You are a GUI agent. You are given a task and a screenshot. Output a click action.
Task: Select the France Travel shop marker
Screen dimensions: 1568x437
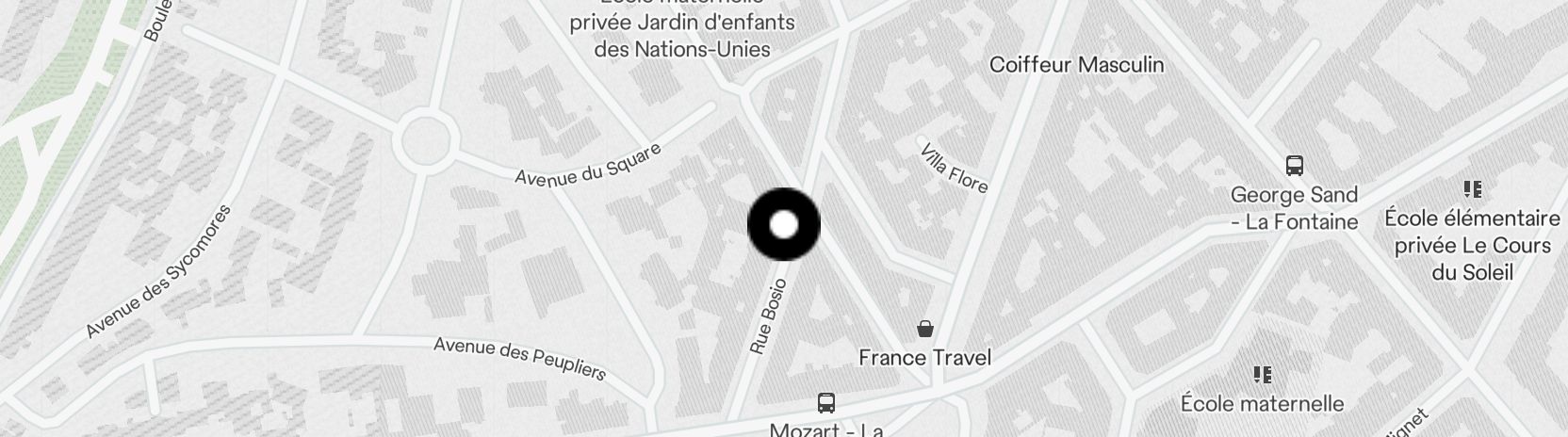coord(925,329)
